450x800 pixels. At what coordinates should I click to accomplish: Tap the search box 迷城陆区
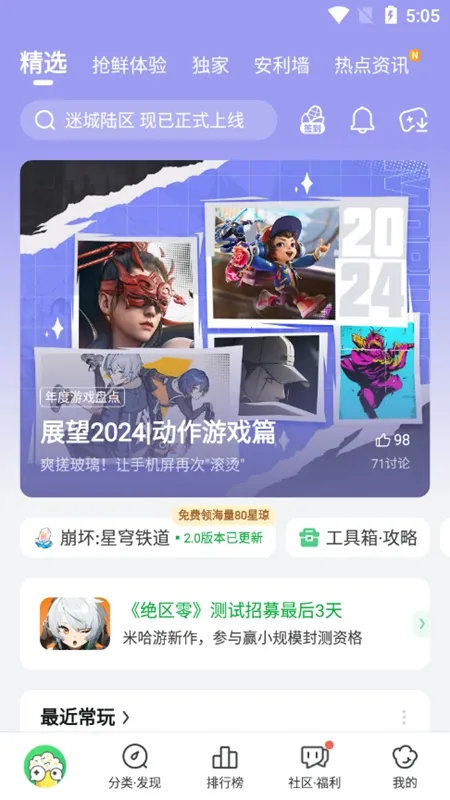pos(148,120)
